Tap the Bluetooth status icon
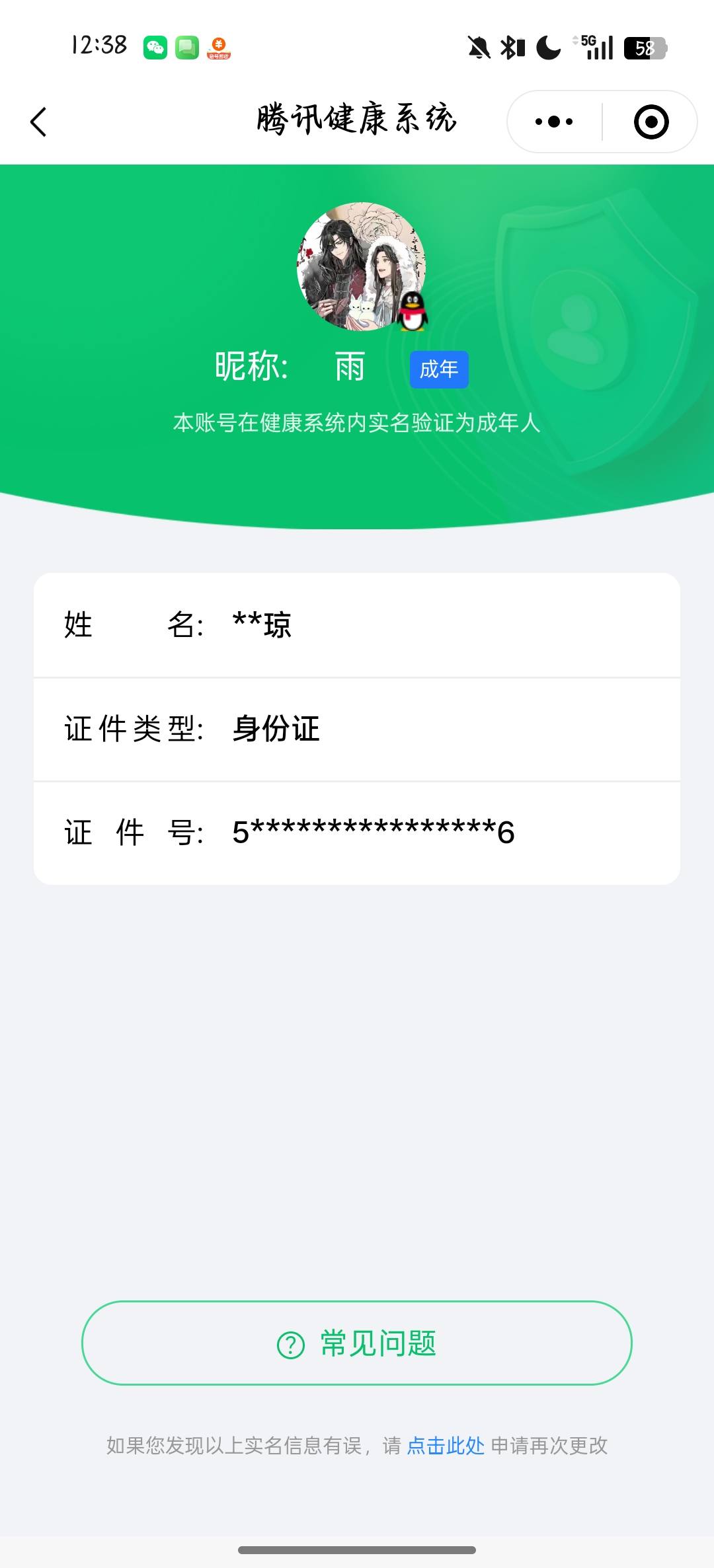This screenshot has width=714, height=1568. click(x=509, y=46)
